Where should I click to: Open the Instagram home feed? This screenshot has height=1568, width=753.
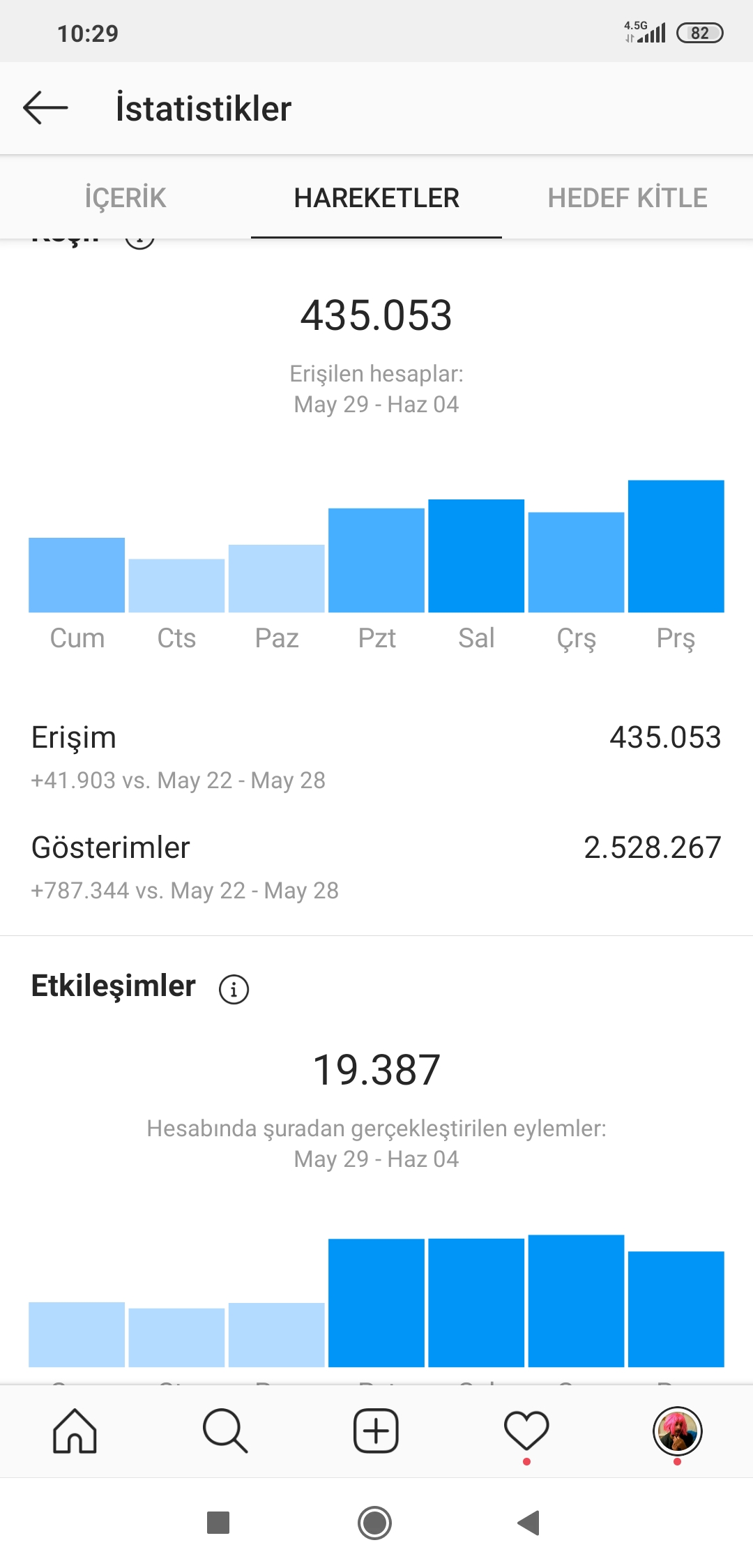(75, 1431)
